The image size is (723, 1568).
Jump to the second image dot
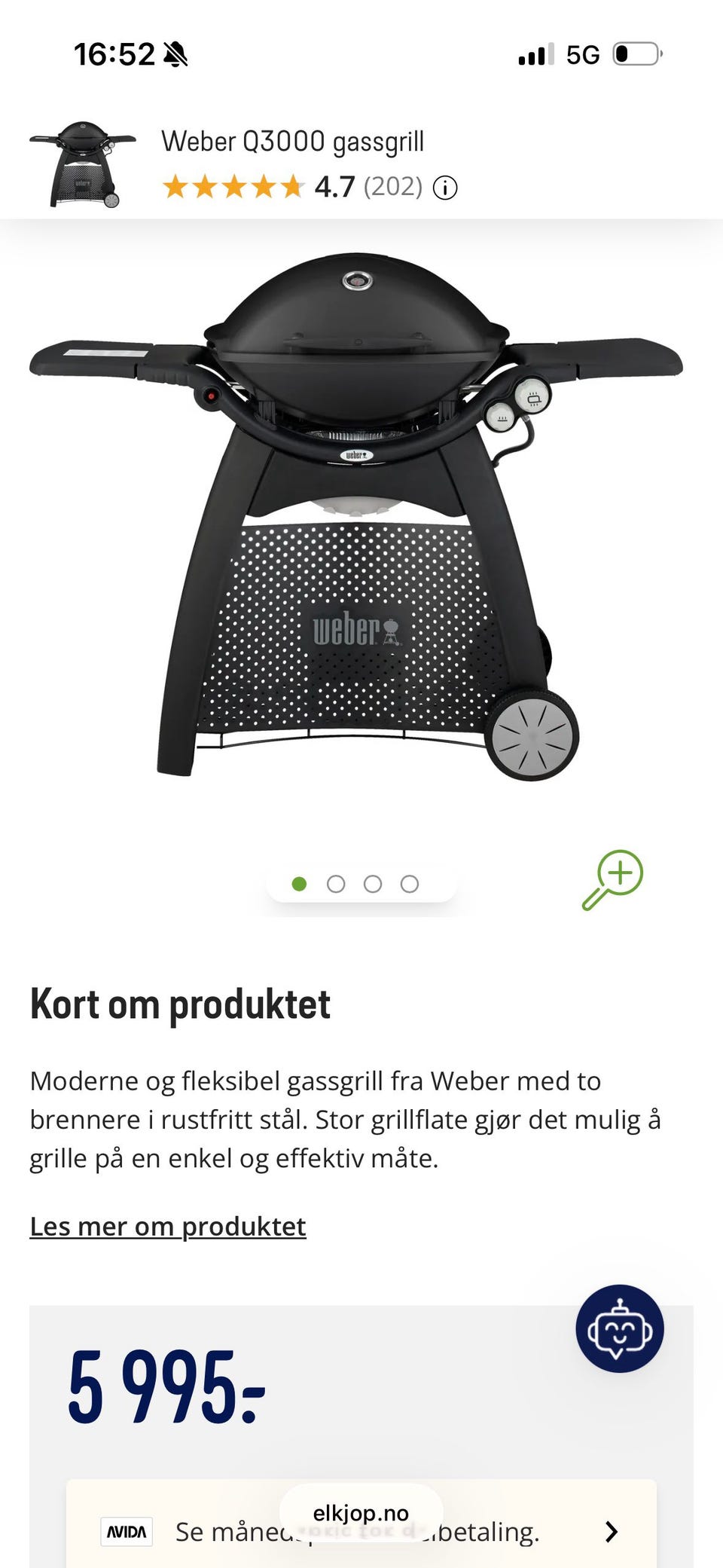pyautogui.click(x=336, y=884)
